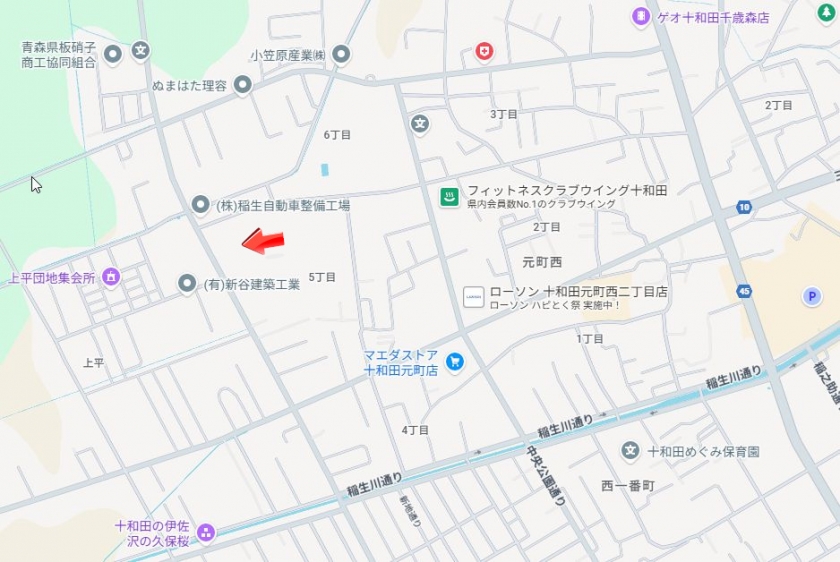840x562 pixels.
Task: Tap the 十和田めぐみ保育園 marker
Action: pyautogui.click(x=629, y=451)
